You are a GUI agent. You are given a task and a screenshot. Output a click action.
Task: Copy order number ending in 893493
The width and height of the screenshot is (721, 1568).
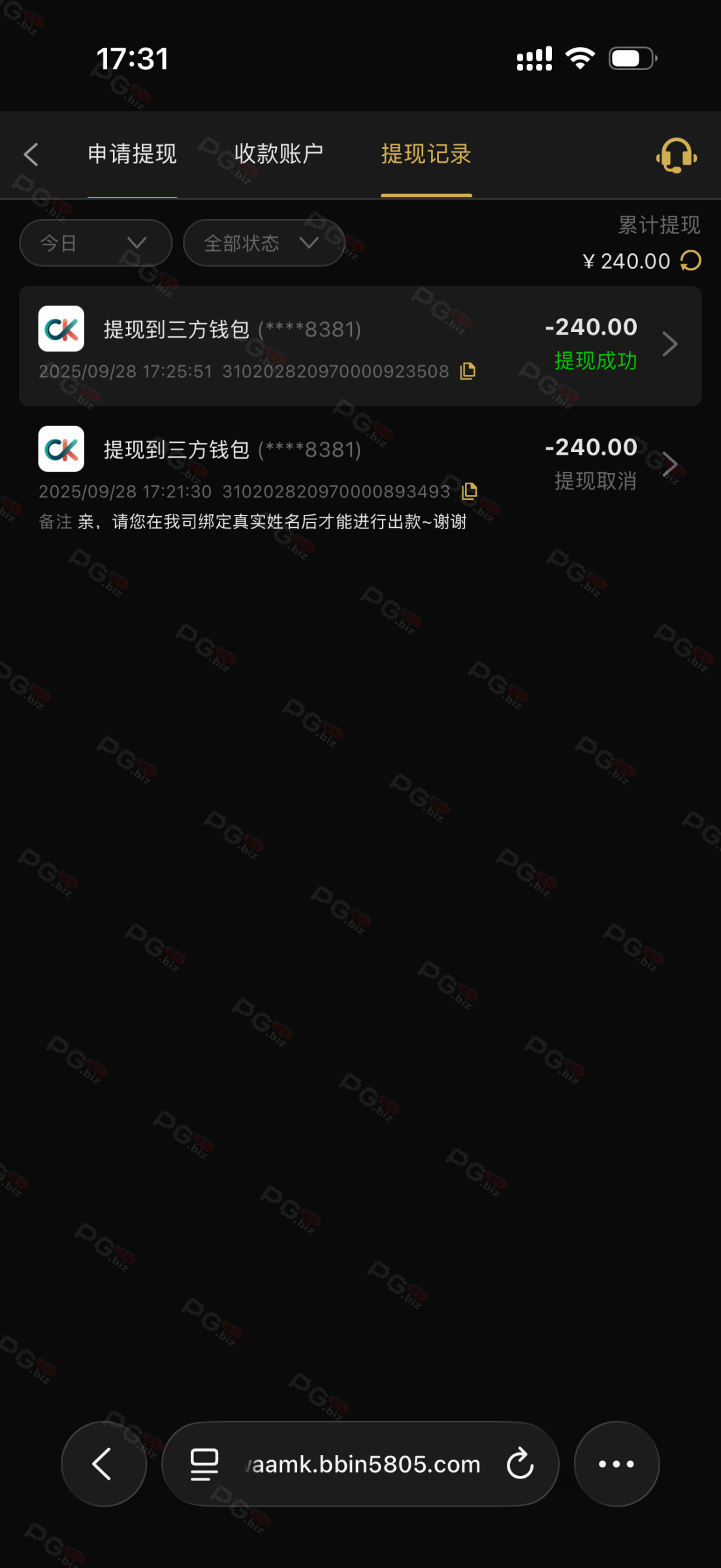coord(470,491)
